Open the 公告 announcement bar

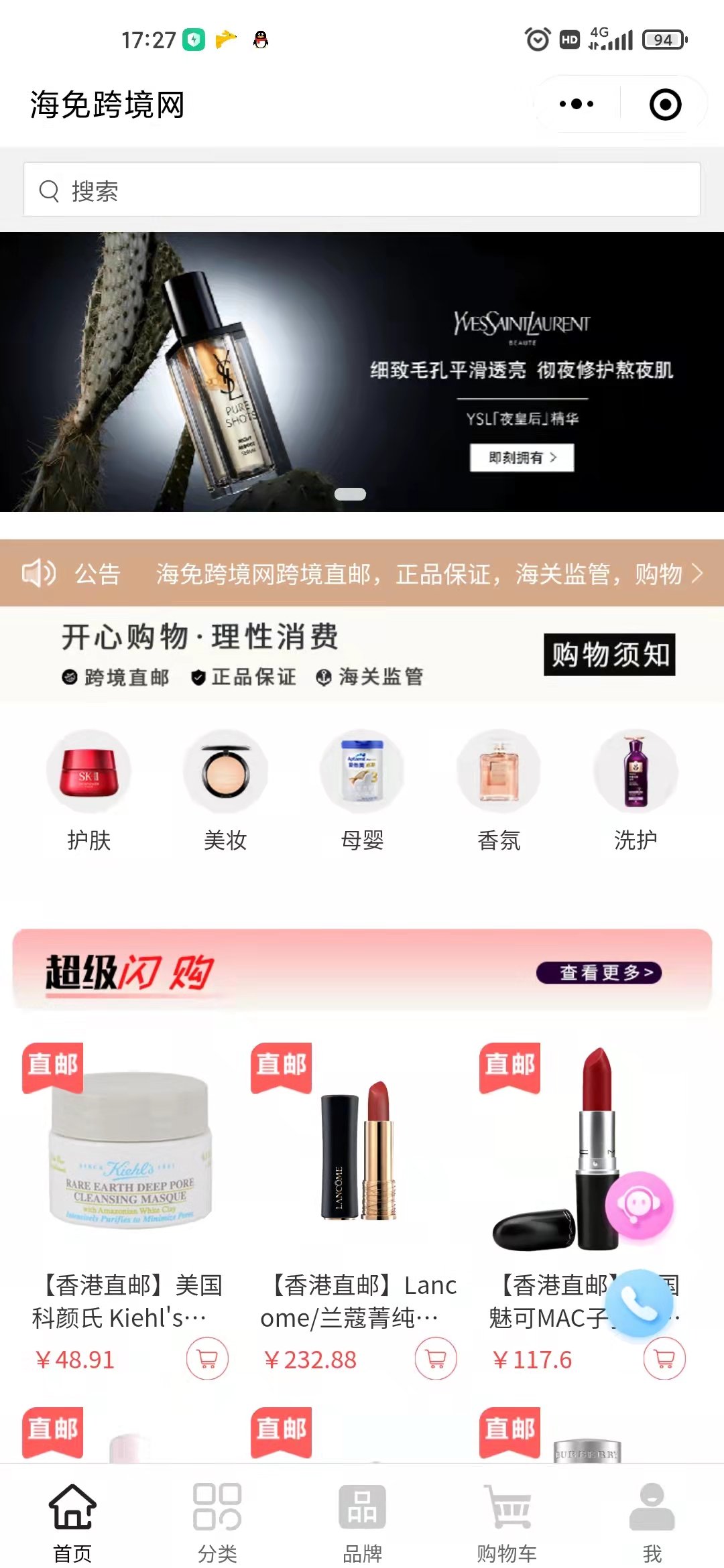pos(362,574)
